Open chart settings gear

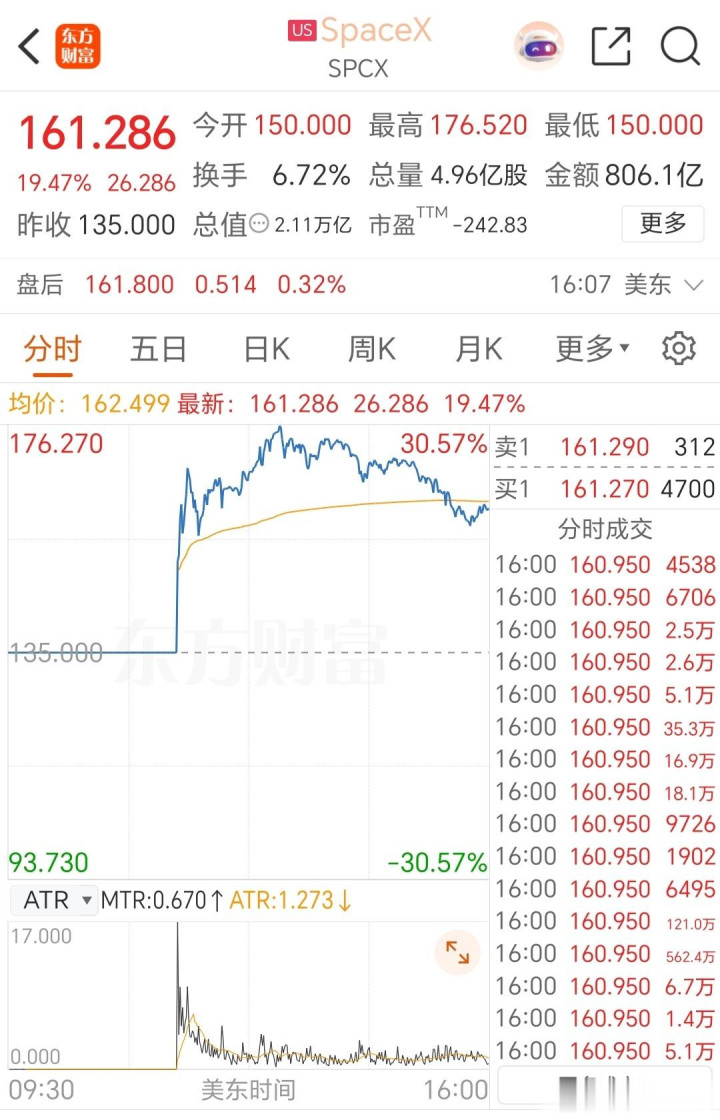[x=679, y=349]
